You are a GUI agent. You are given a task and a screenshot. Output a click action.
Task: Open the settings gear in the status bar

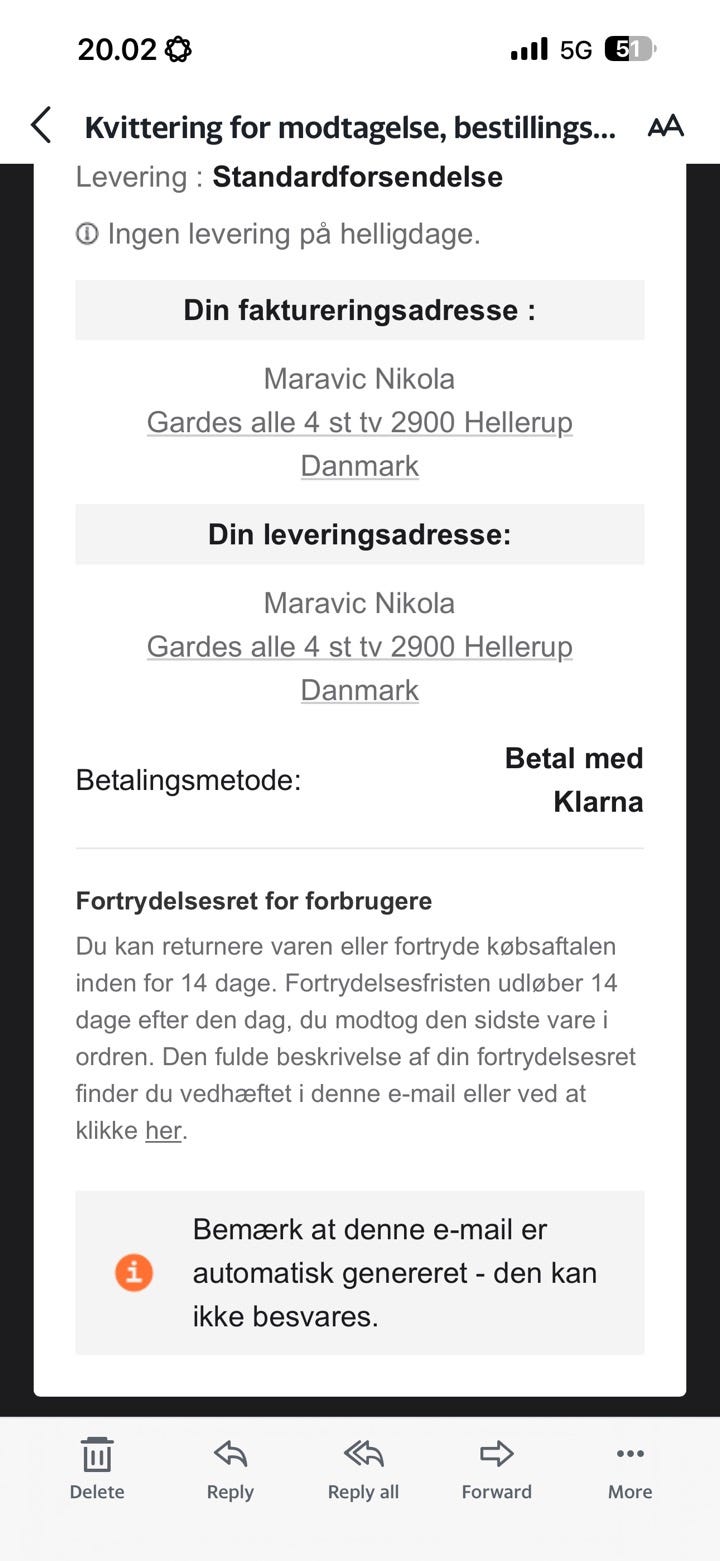(180, 48)
